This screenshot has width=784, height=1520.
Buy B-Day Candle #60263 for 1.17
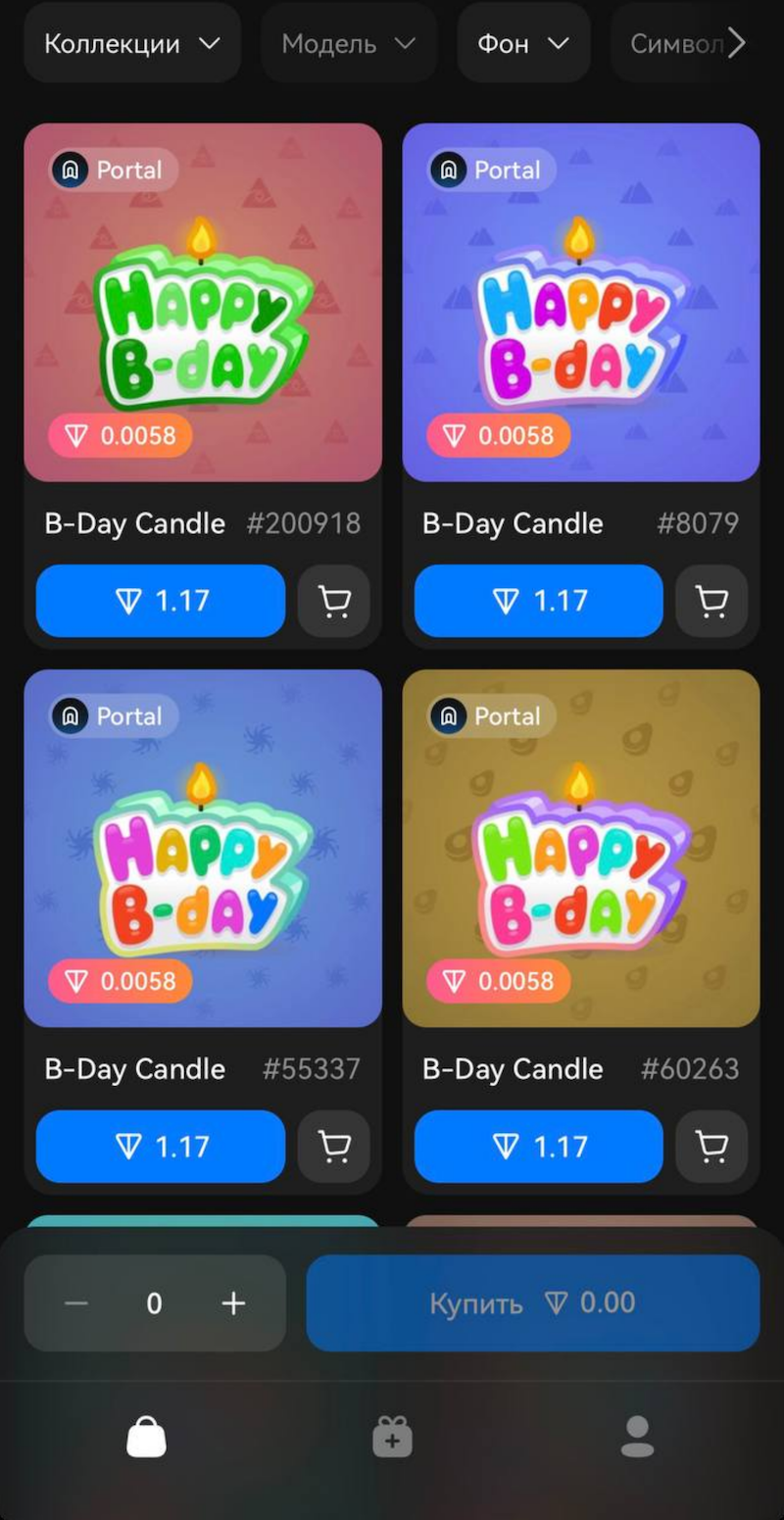point(538,1147)
